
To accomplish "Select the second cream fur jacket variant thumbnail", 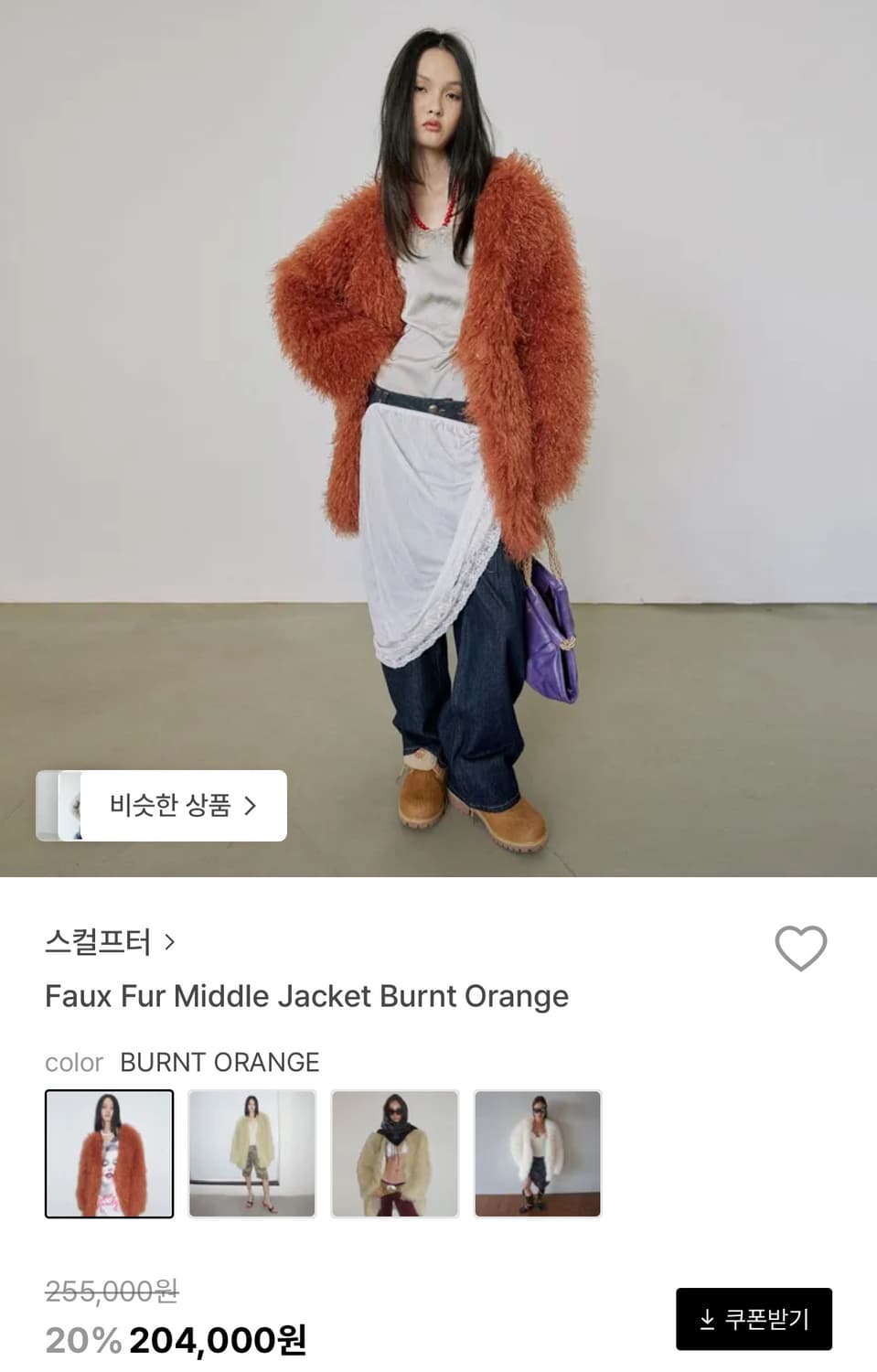I will 251,1152.
